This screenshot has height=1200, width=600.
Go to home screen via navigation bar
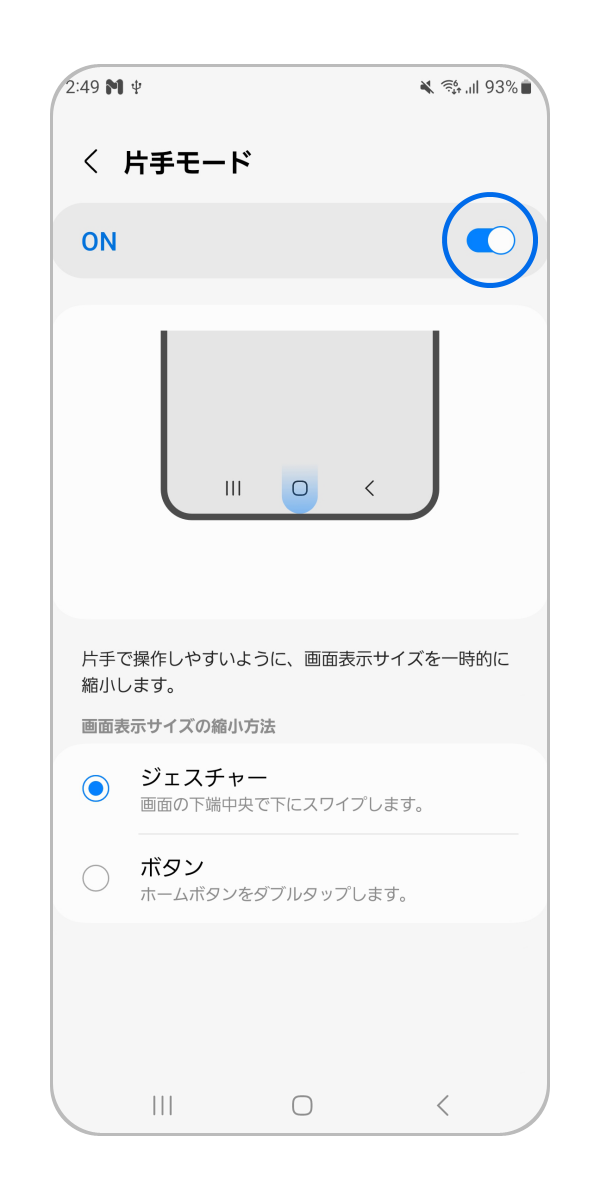click(301, 1105)
